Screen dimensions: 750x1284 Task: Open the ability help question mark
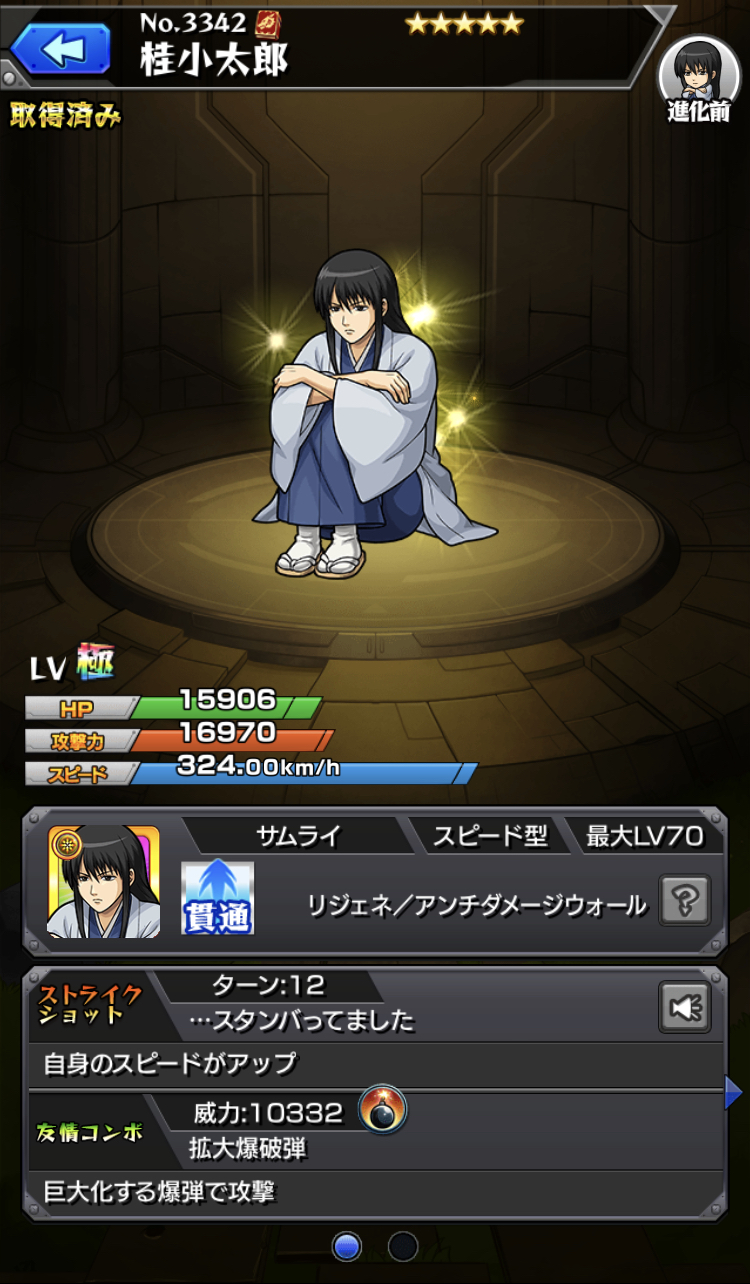685,899
